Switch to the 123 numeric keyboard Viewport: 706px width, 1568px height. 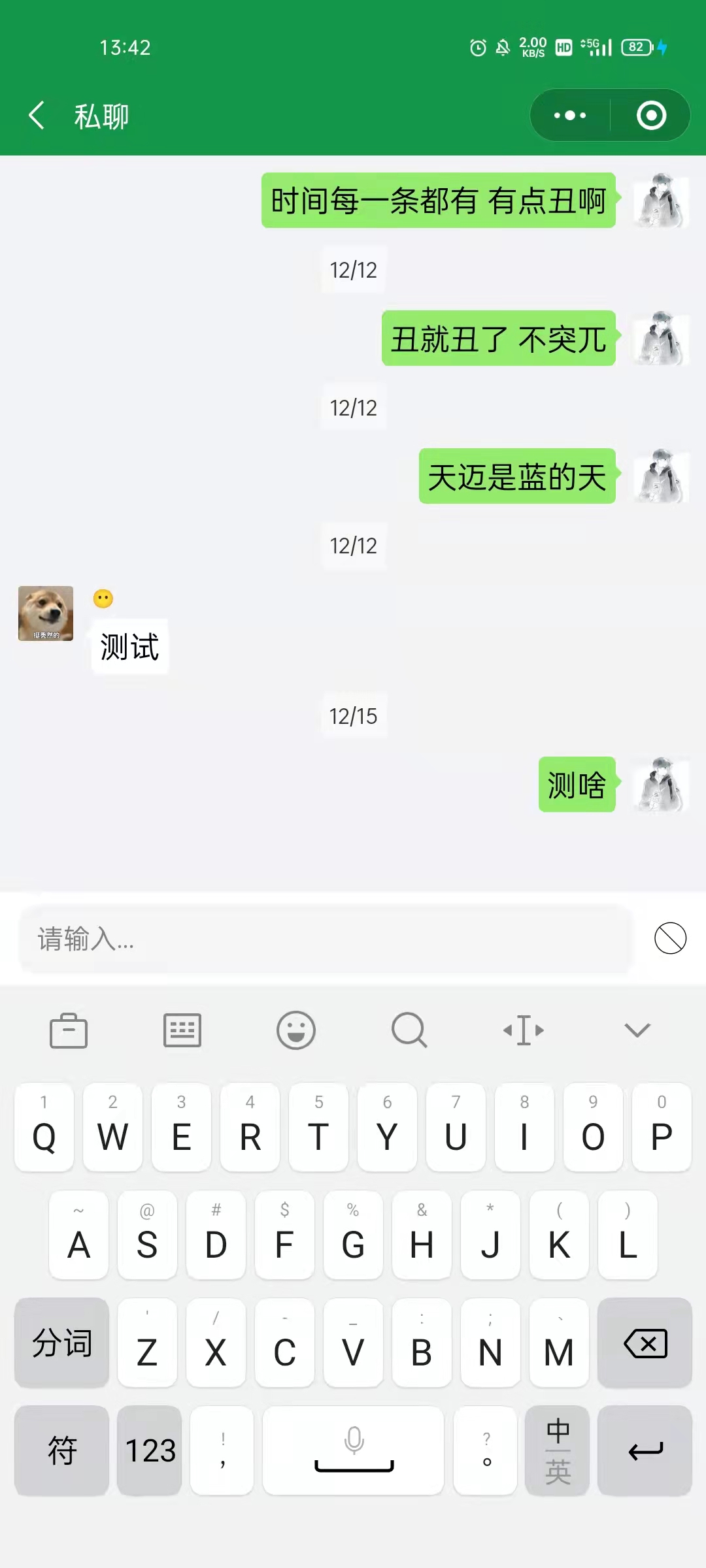148,1450
